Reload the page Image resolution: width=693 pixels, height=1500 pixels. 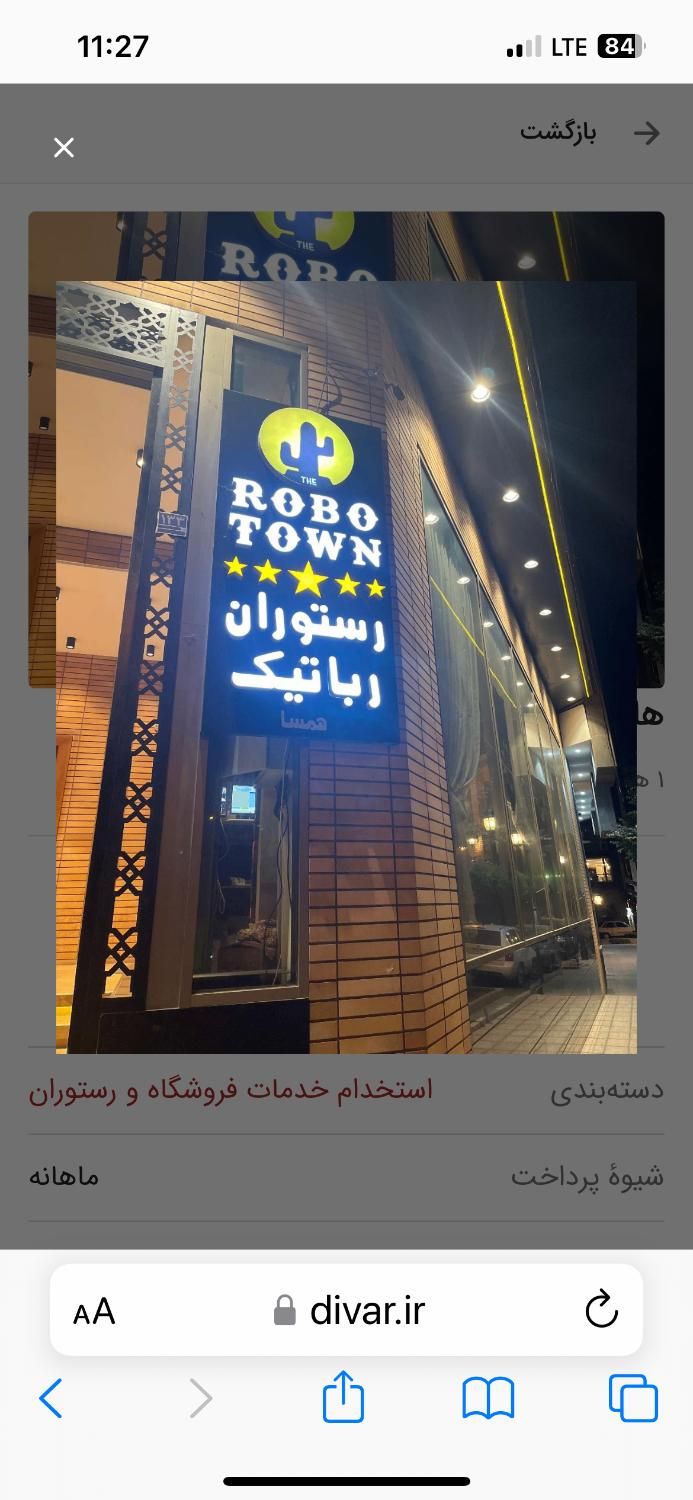(601, 1311)
